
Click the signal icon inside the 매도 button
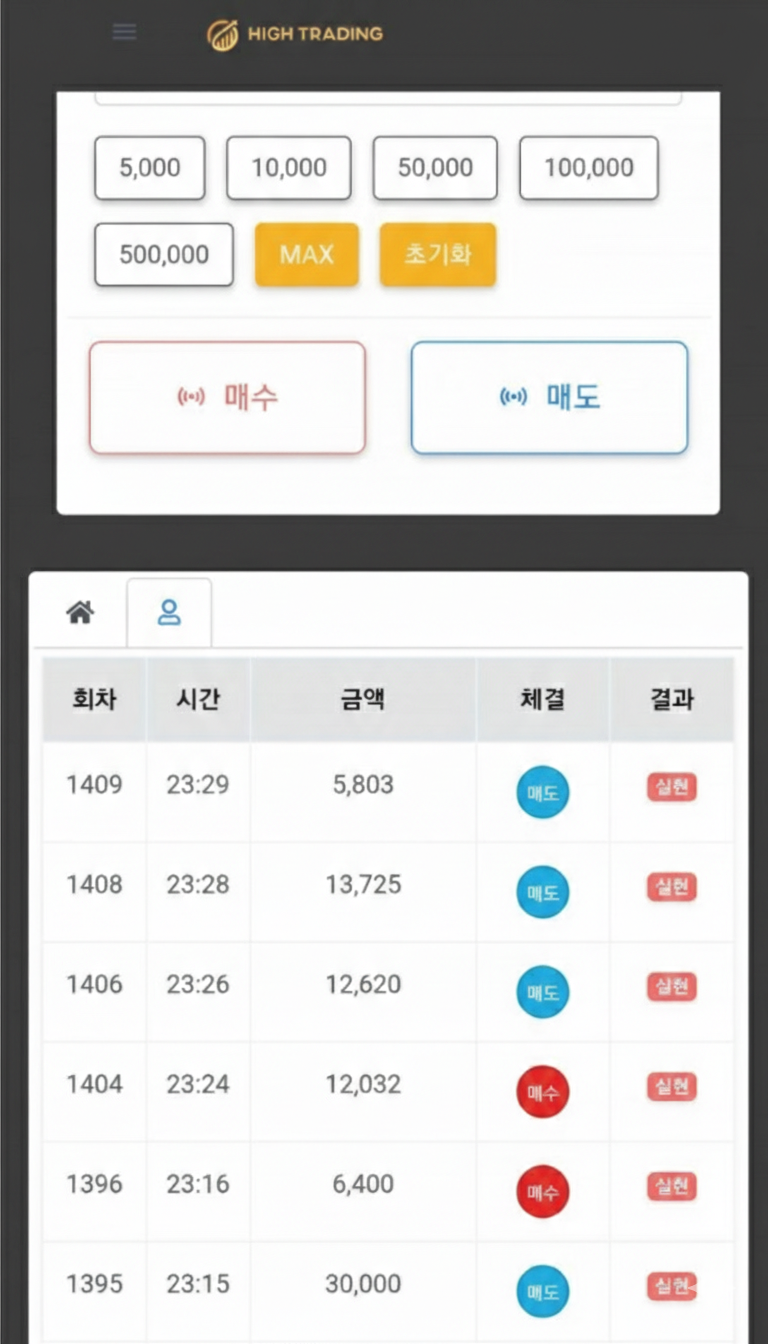[513, 397]
